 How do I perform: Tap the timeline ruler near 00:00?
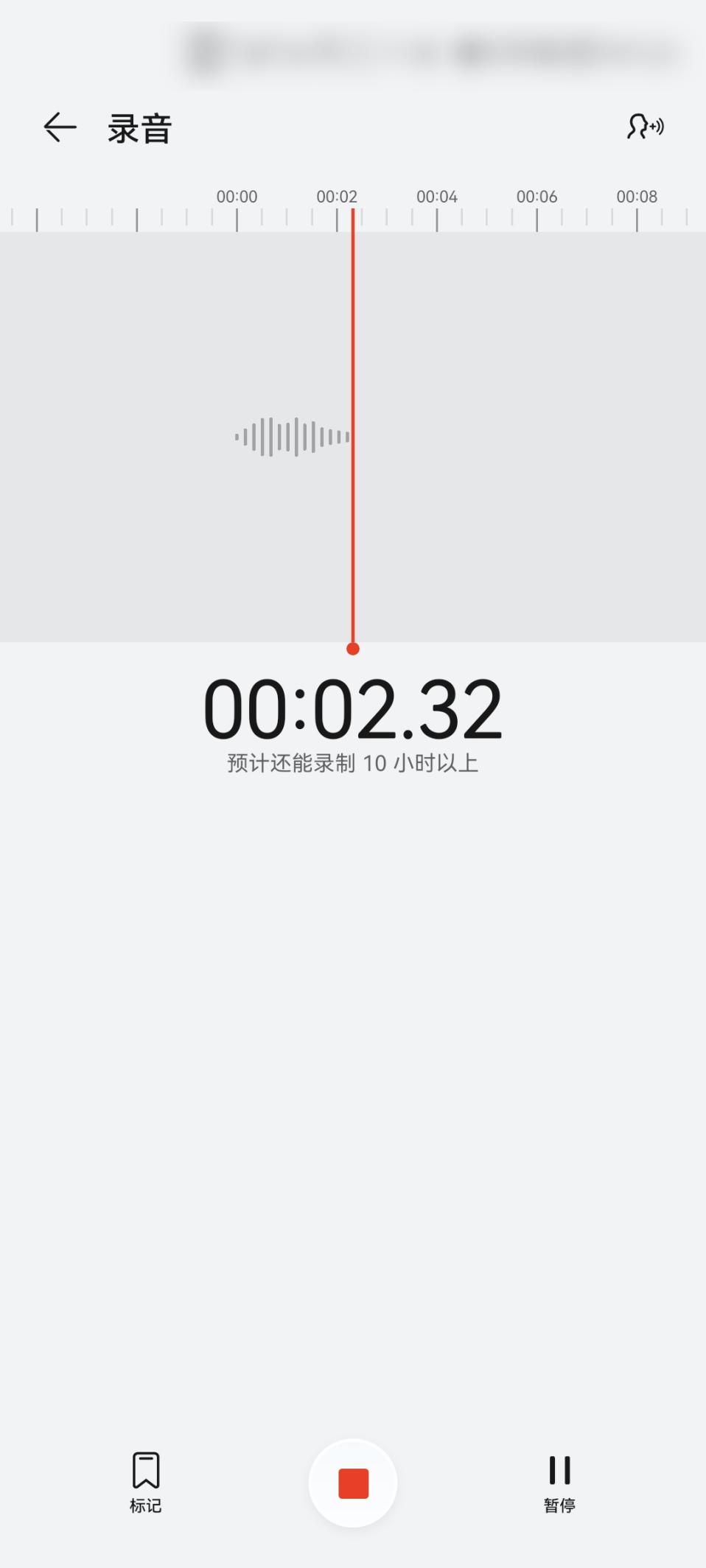pos(236,214)
